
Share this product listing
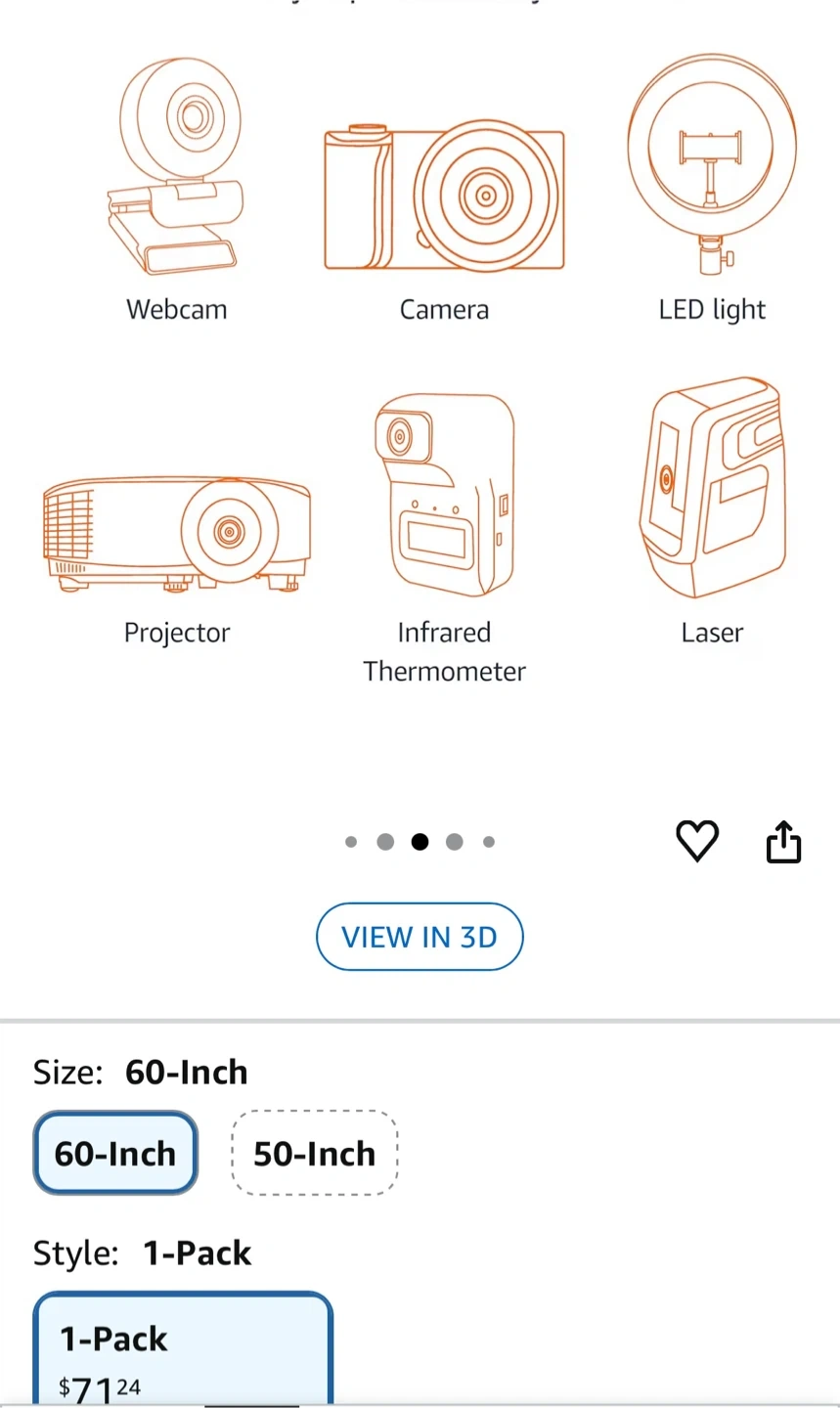coord(783,842)
